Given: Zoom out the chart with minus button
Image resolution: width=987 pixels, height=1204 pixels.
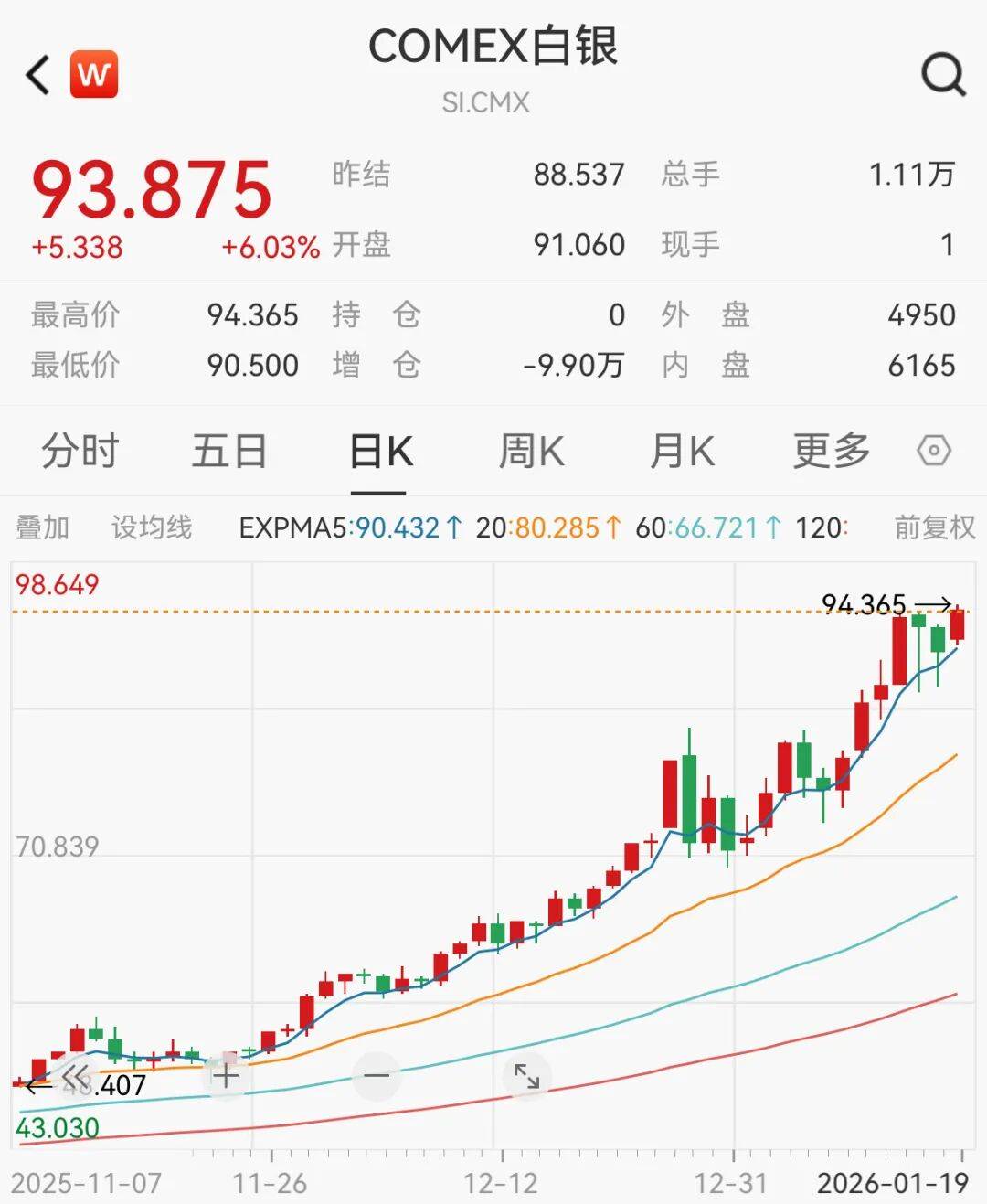Looking at the screenshot, I should click(376, 1076).
